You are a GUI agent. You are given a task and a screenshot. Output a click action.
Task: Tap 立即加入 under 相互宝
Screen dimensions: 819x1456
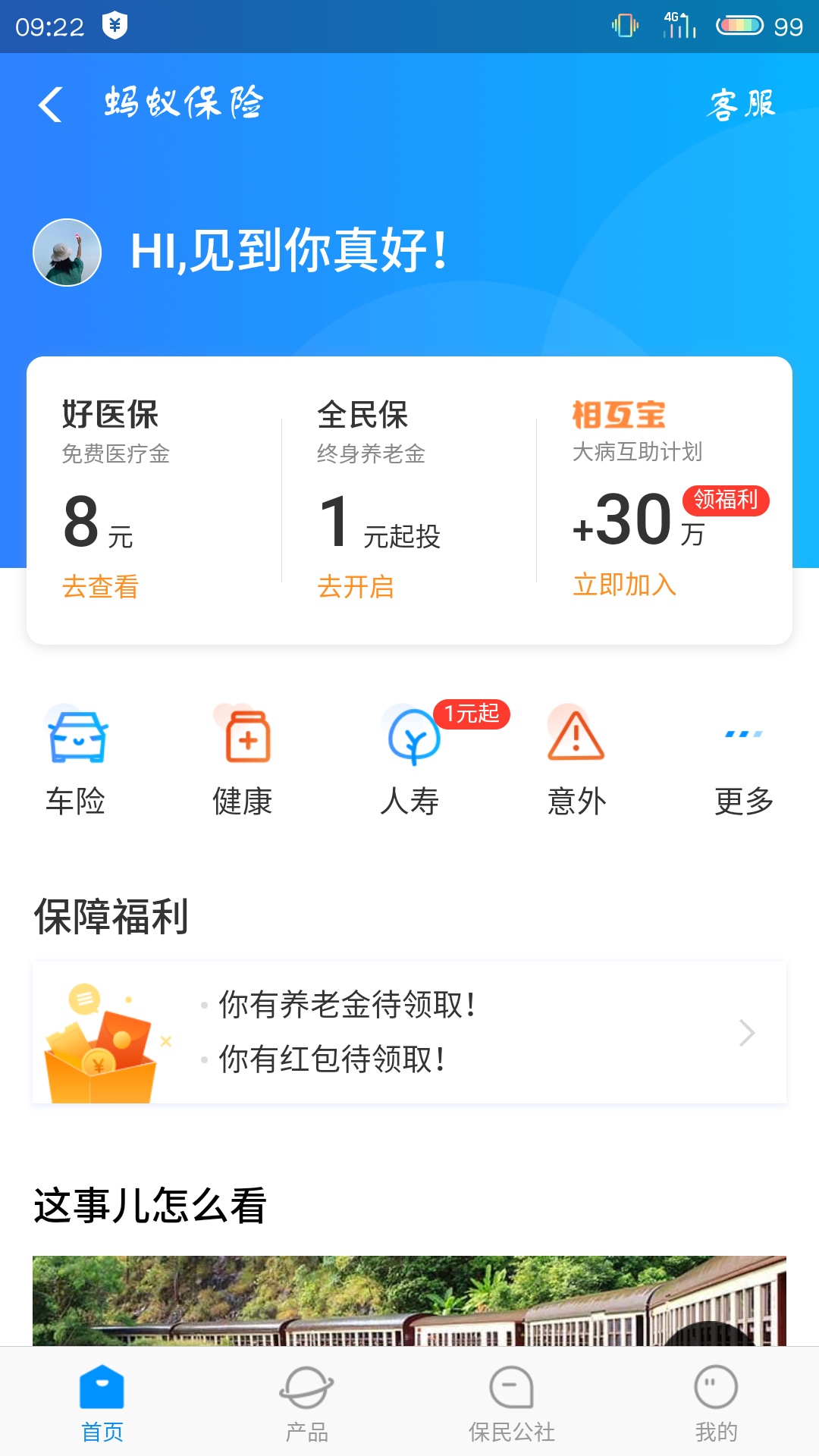click(625, 585)
